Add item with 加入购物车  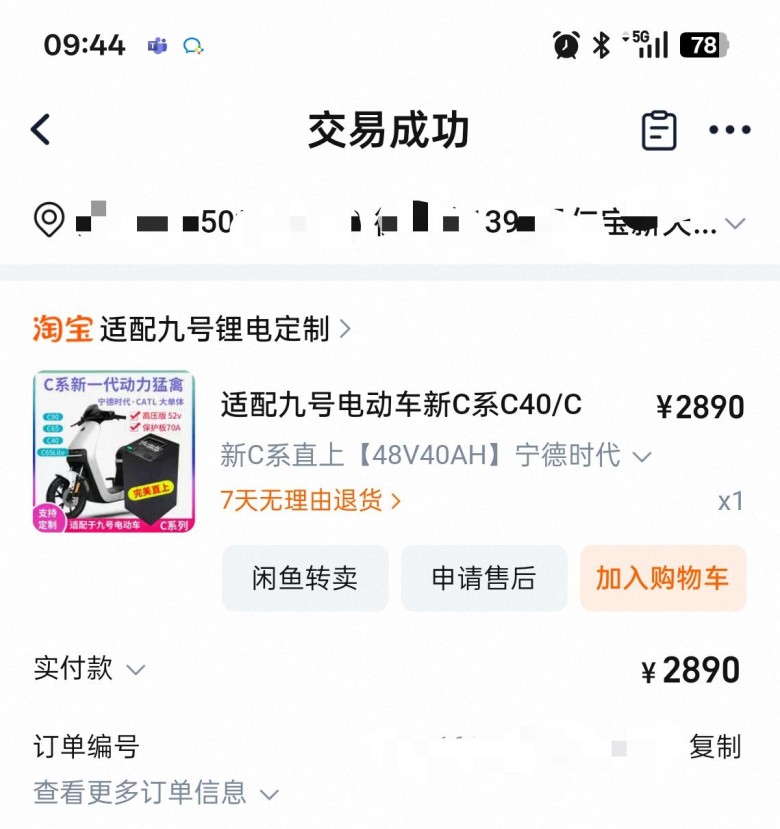[x=662, y=578]
